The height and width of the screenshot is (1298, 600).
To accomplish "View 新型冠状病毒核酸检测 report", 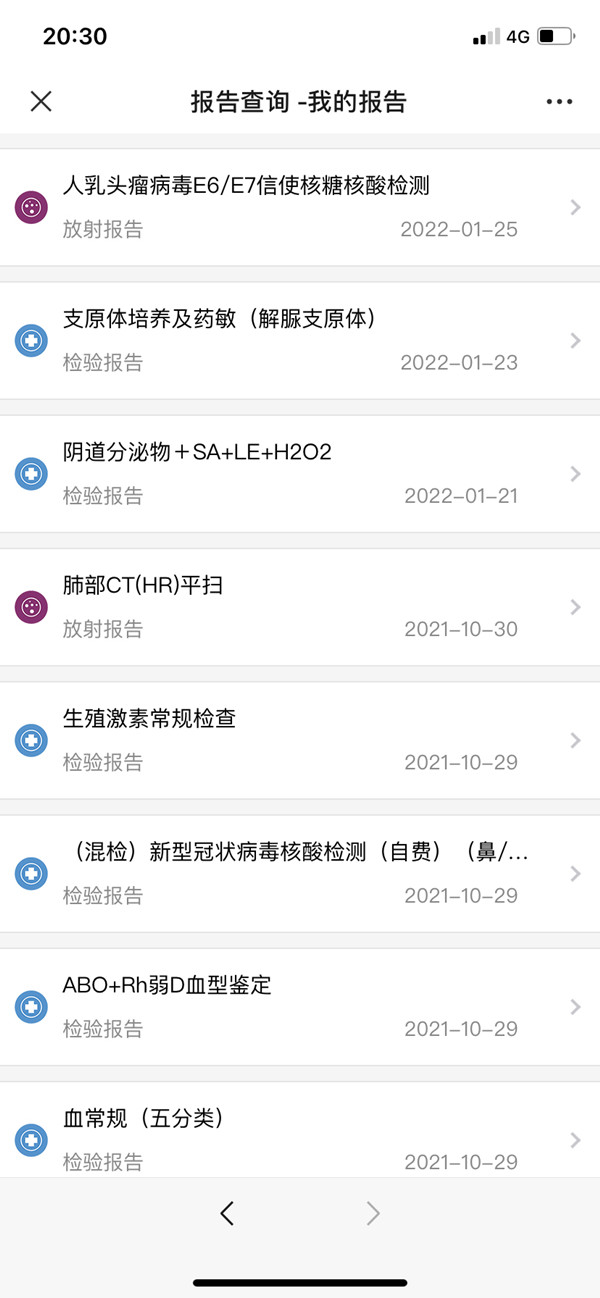I will coord(300,873).
